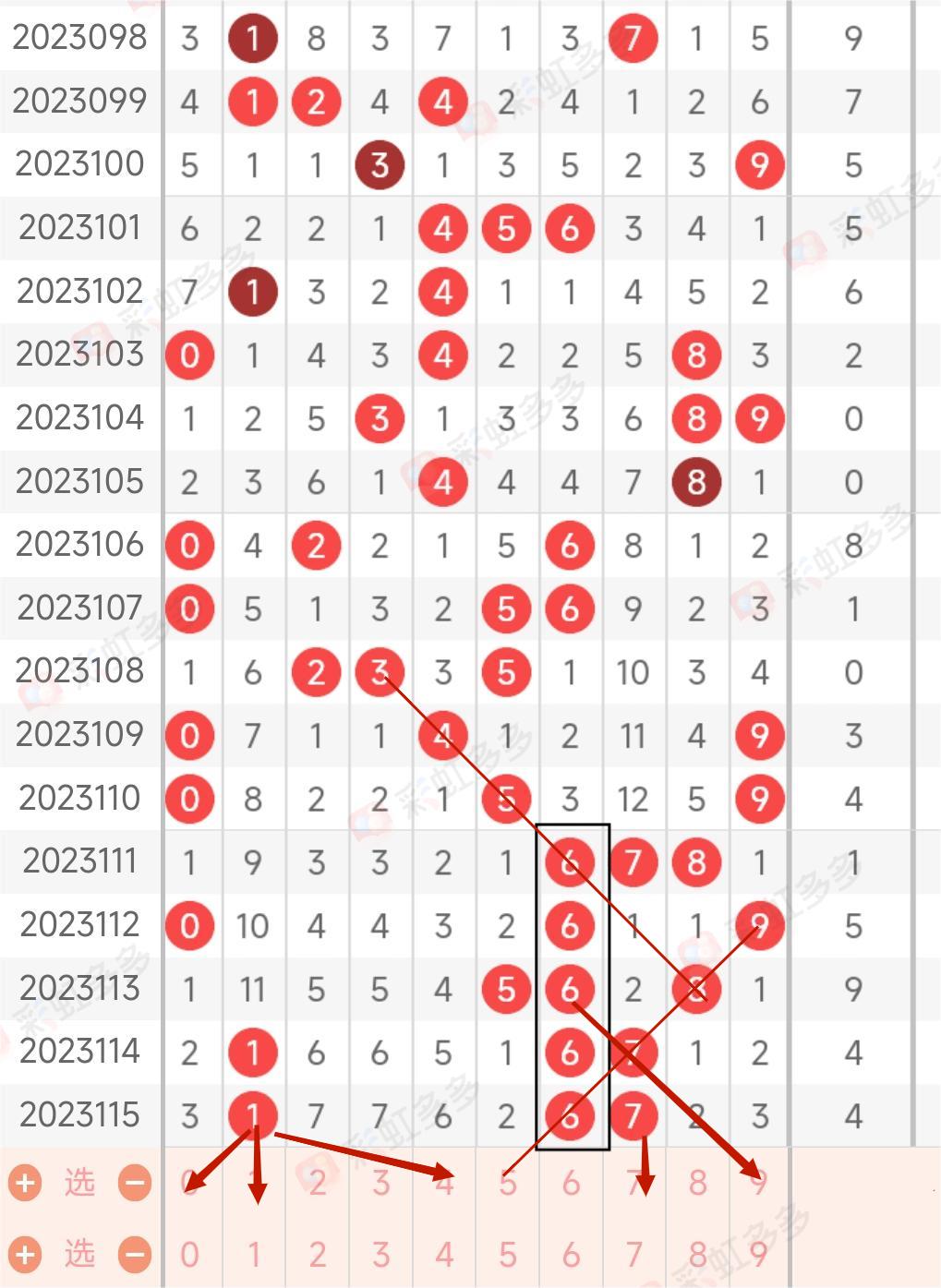
Task: Select number 5 in the last pick row
Action: [507, 1254]
